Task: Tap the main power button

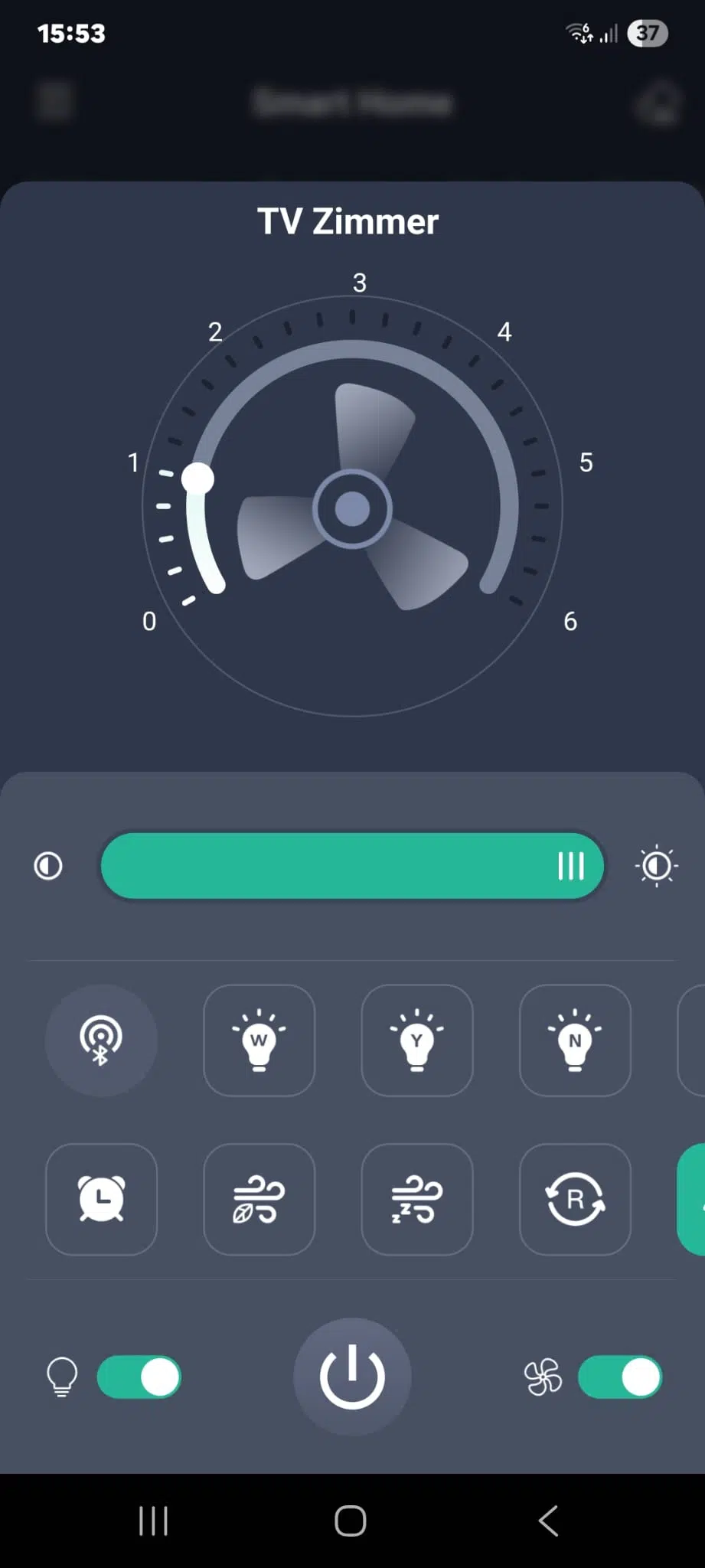Action: pyautogui.click(x=352, y=1376)
